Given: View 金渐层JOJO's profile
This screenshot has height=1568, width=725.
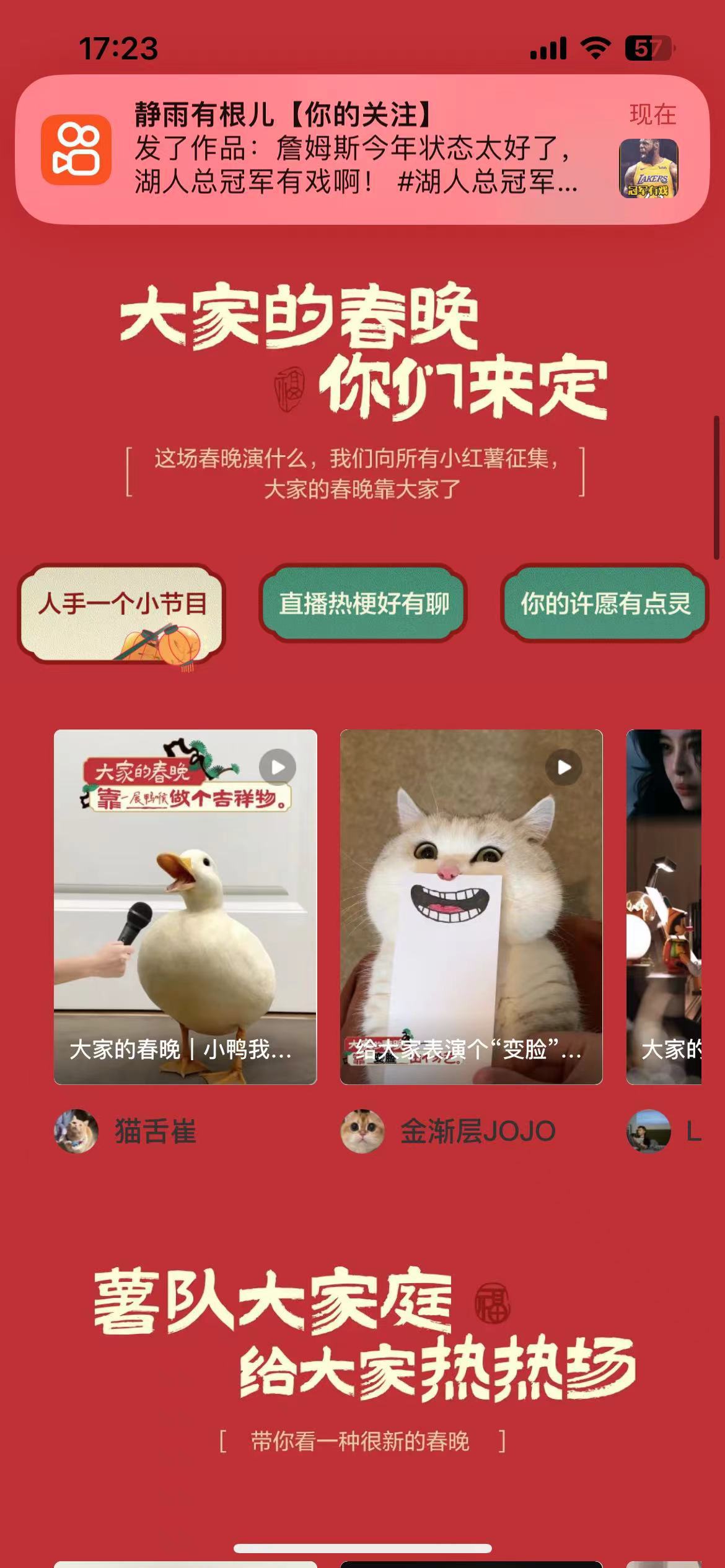Looking at the screenshot, I should (x=448, y=1131).
